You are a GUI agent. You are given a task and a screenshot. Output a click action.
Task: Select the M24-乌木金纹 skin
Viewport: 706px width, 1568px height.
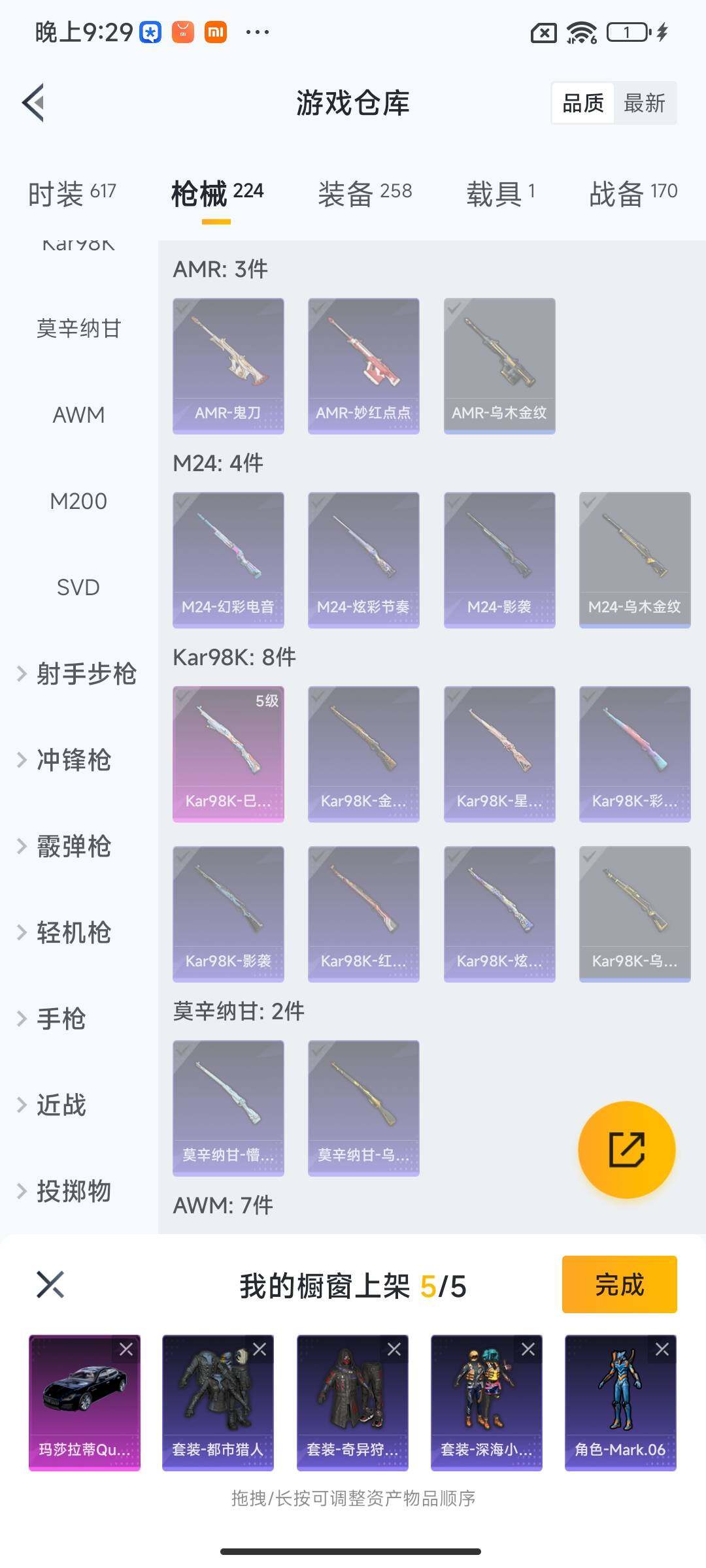click(635, 560)
